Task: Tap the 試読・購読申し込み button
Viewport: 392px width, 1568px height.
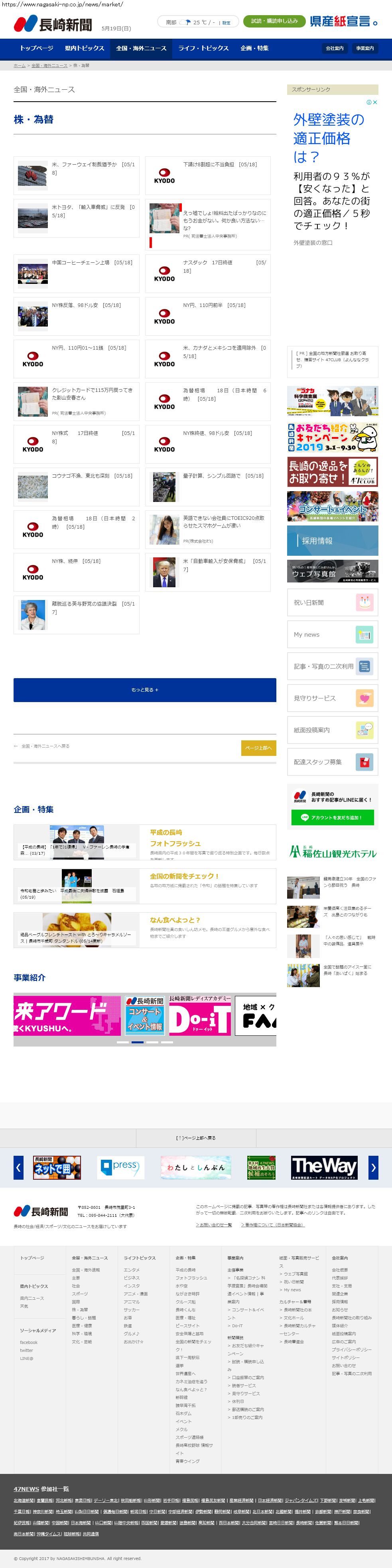Action: click(x=274, y=21)
